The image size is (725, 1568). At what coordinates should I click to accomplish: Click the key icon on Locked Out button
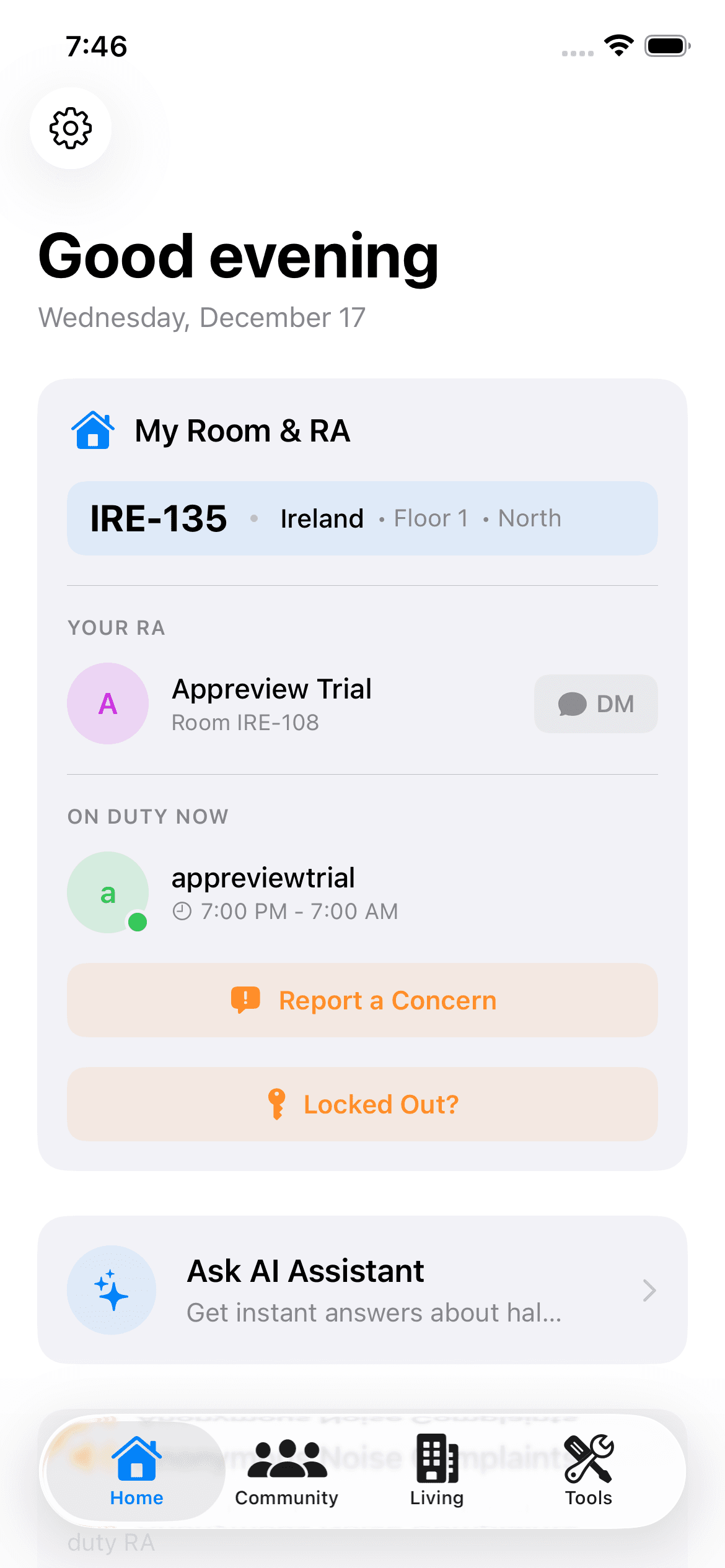pyautogui.click(x=278, y=1104)
